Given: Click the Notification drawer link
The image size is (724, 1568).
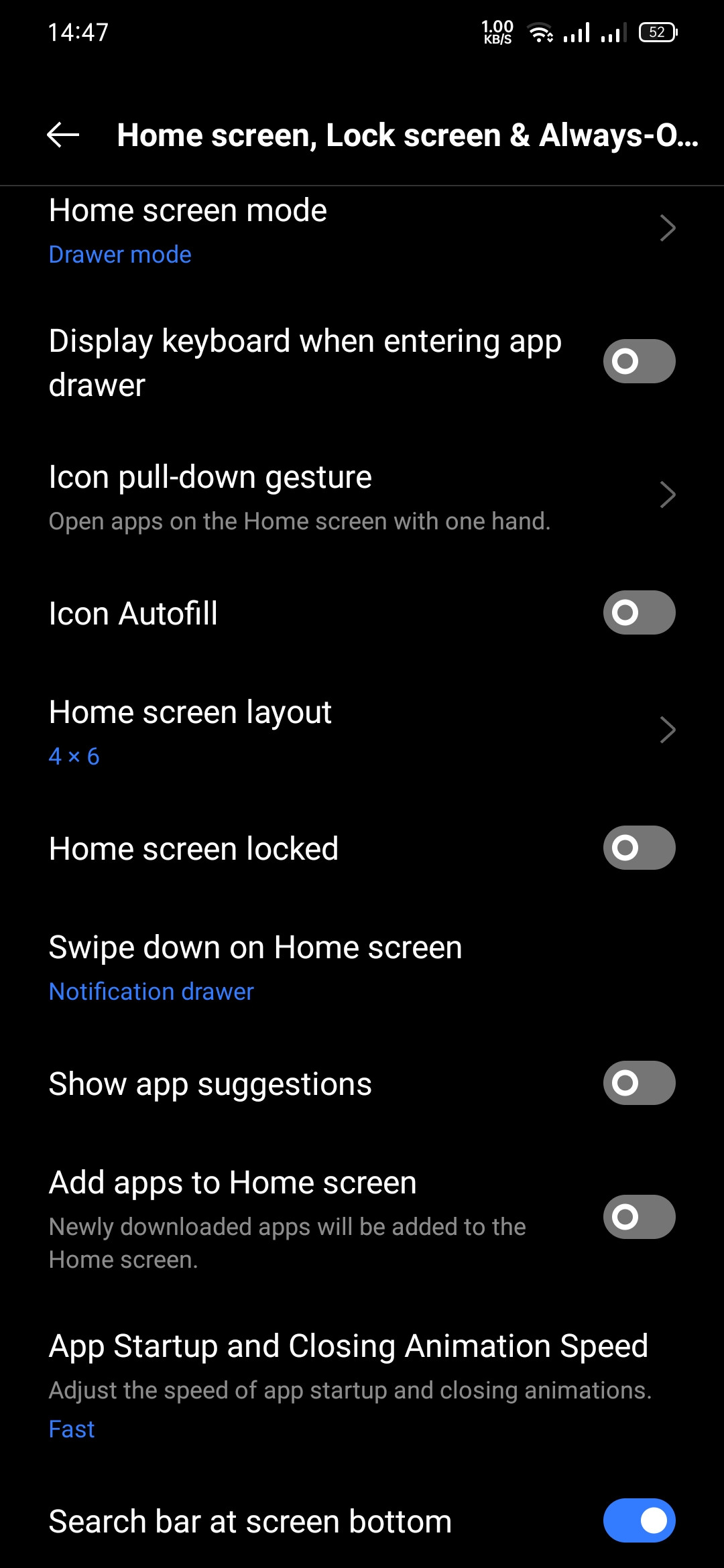Looking at the screenshot, I should tap(150, 990).
